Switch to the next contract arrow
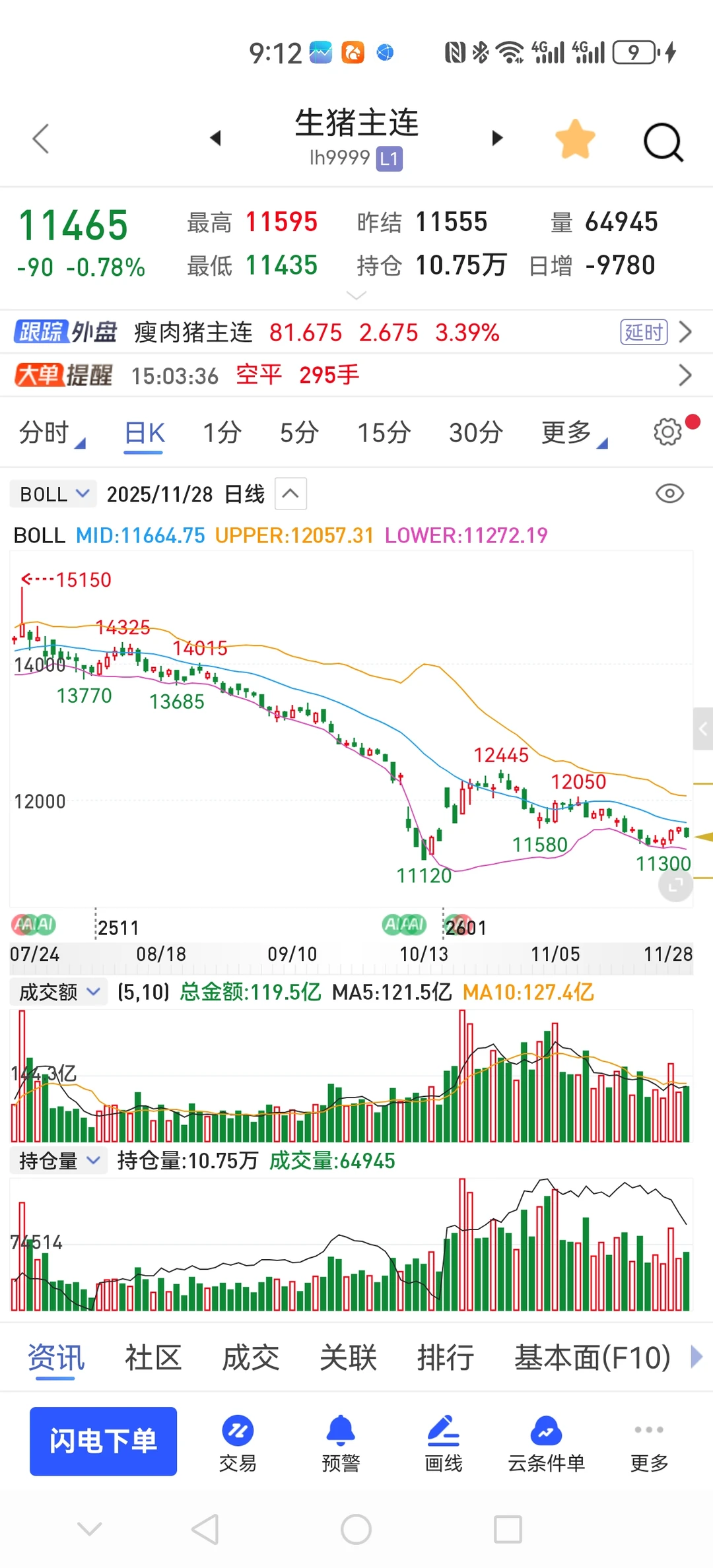The image size is (713, 1568). 497,138
